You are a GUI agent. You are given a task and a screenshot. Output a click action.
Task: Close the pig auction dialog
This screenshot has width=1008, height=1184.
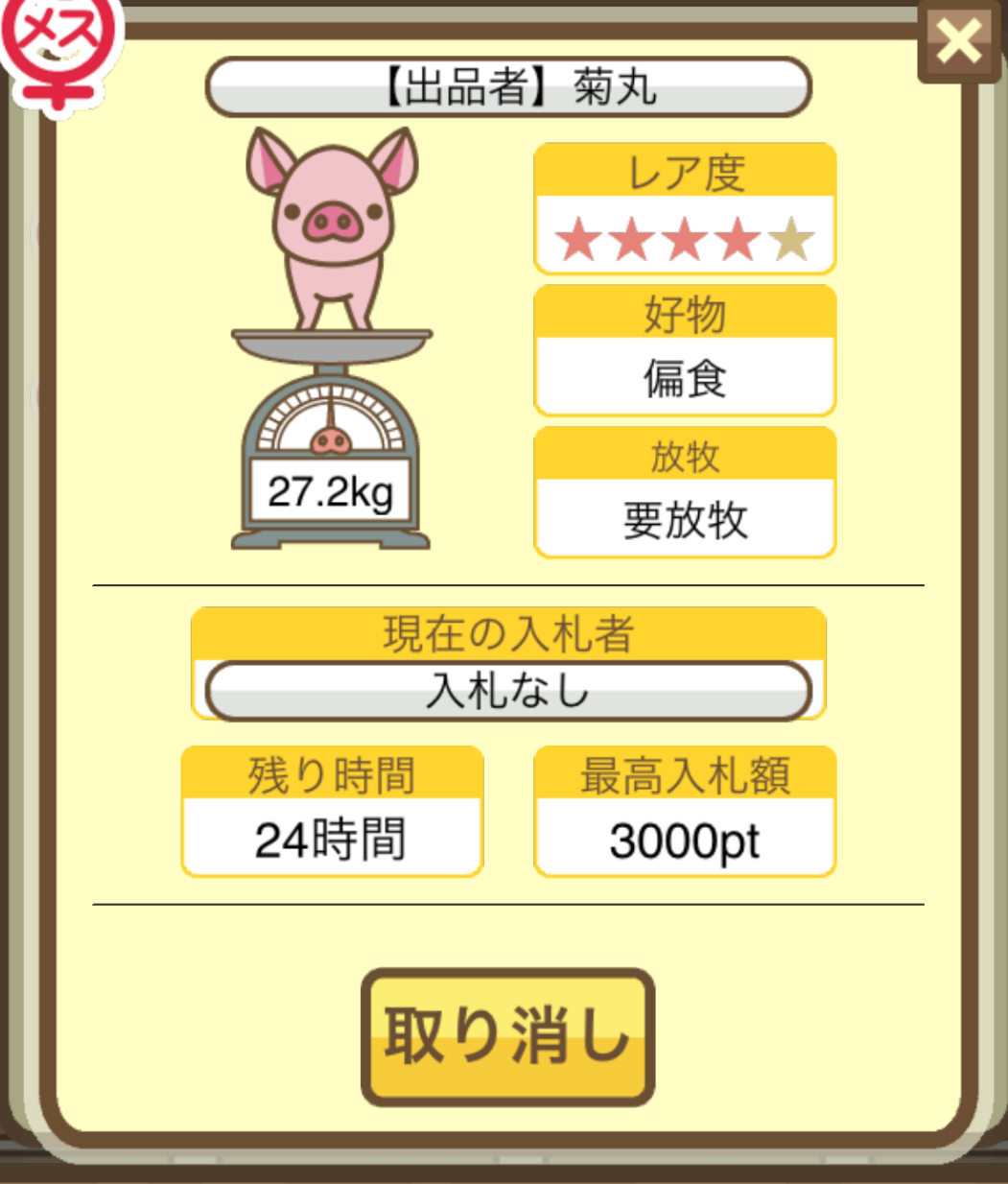pos(958,42)
